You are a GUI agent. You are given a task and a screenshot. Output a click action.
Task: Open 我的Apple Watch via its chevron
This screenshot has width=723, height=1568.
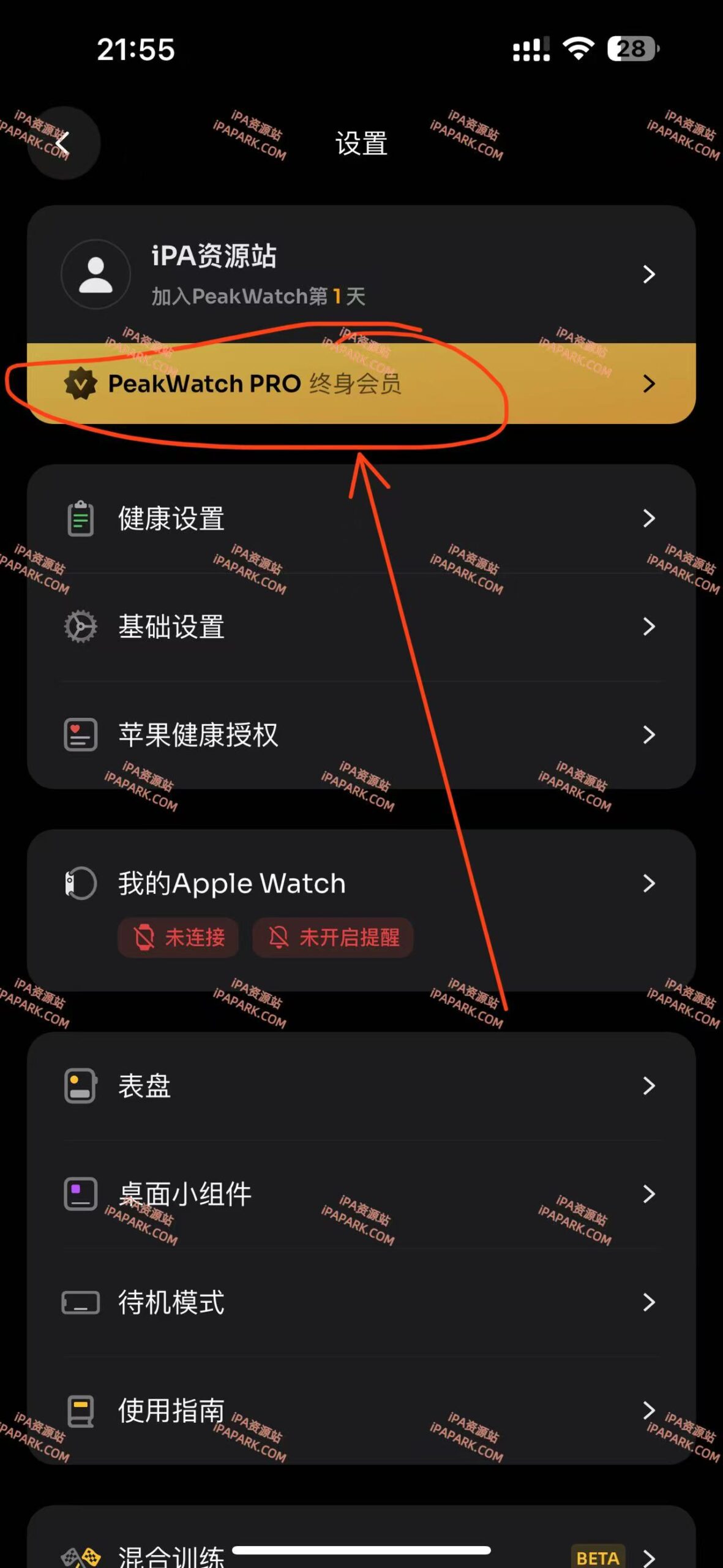point(650,882)
